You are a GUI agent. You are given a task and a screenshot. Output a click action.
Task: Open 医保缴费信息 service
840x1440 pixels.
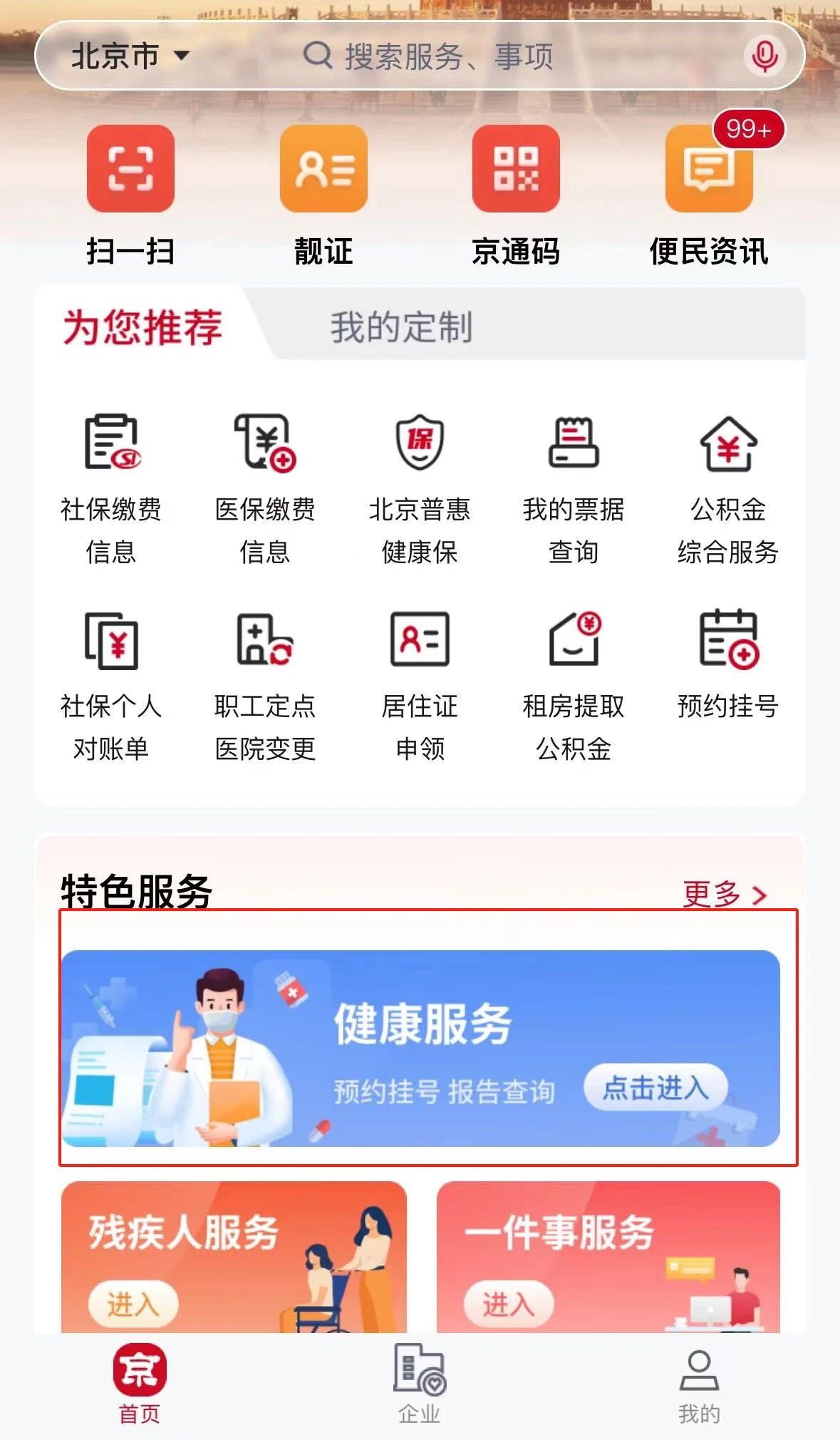click(x=265, y=489)
